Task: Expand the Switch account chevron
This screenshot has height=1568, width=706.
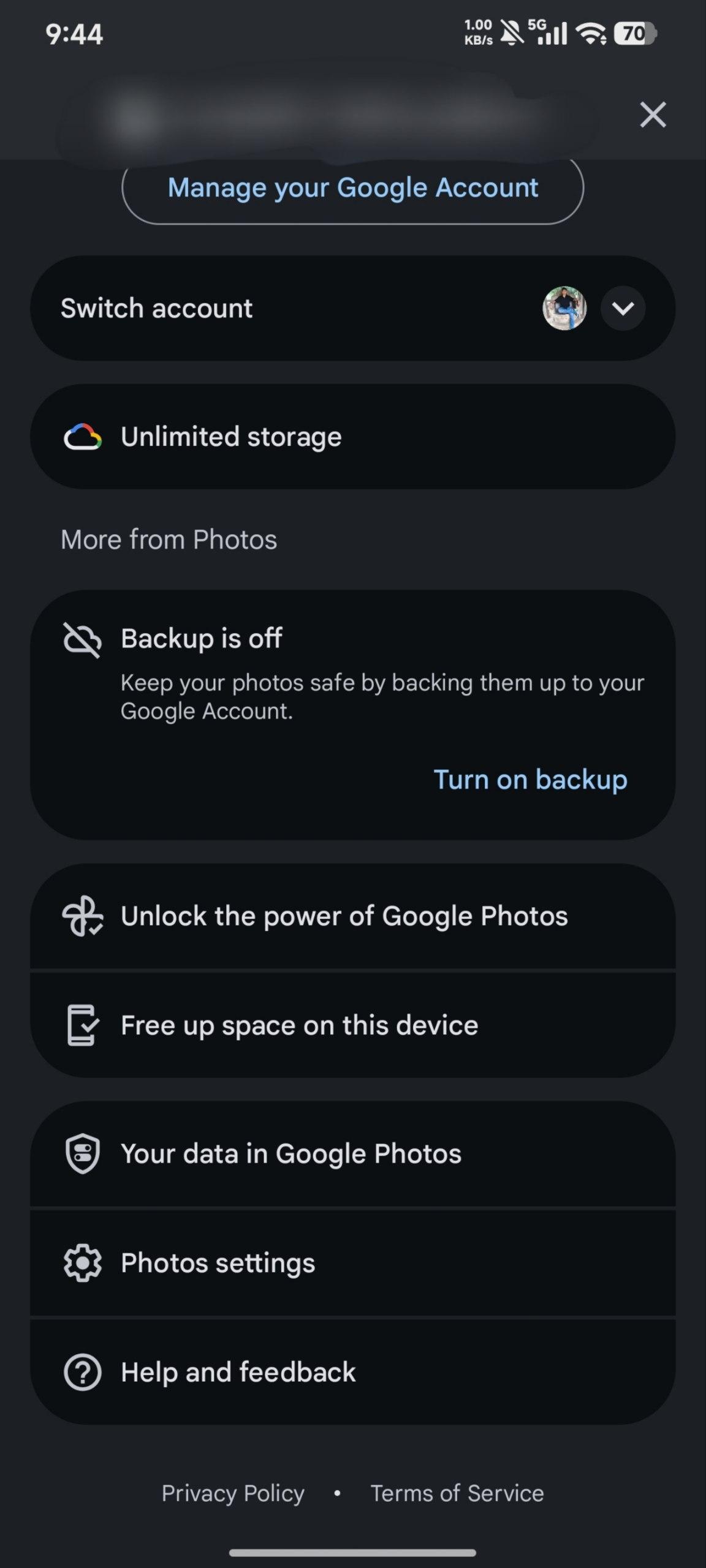Action: [622, 309]
